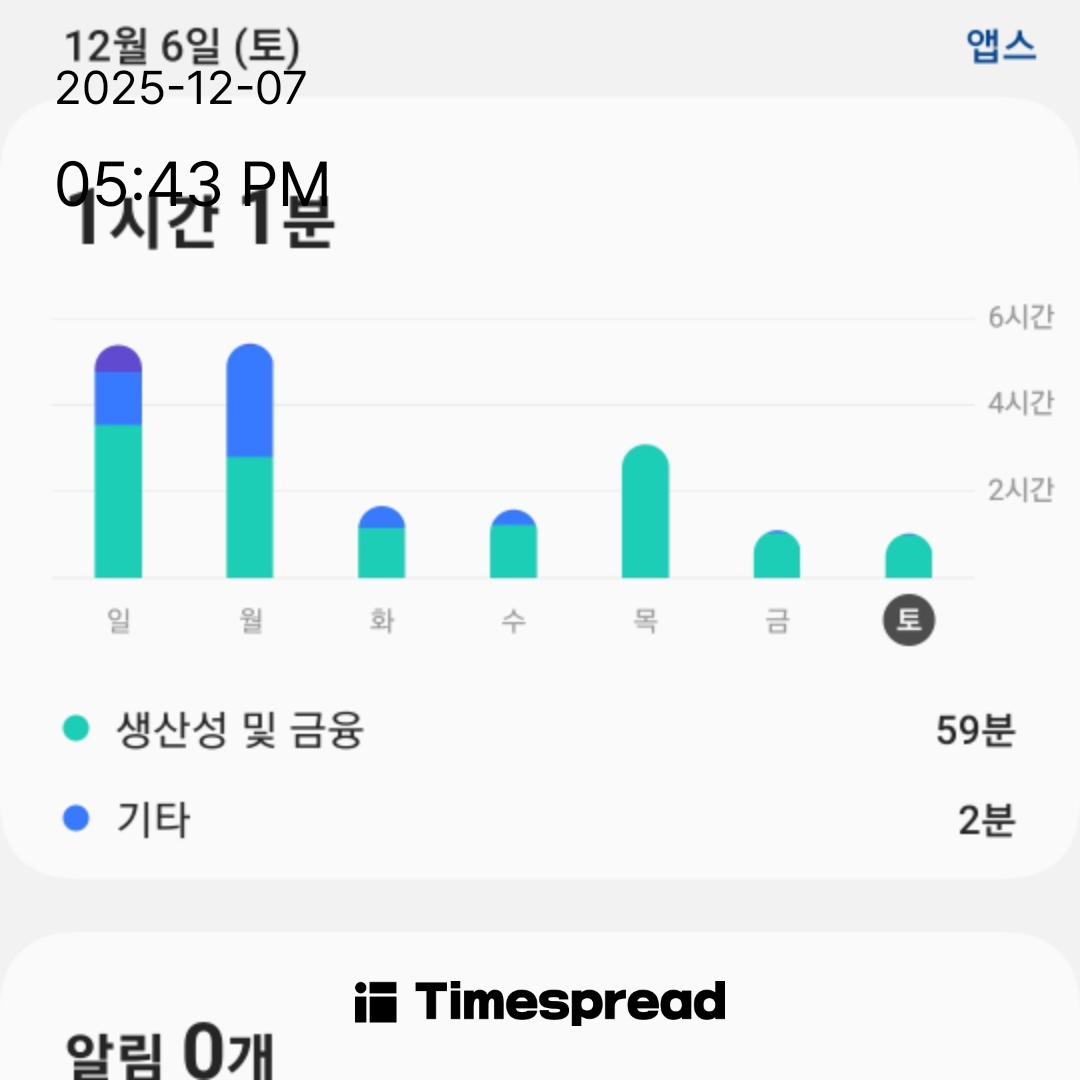Select the 월 bar in the chart
Viewport: 1080px width, 1080px height.
pos(250,462)
